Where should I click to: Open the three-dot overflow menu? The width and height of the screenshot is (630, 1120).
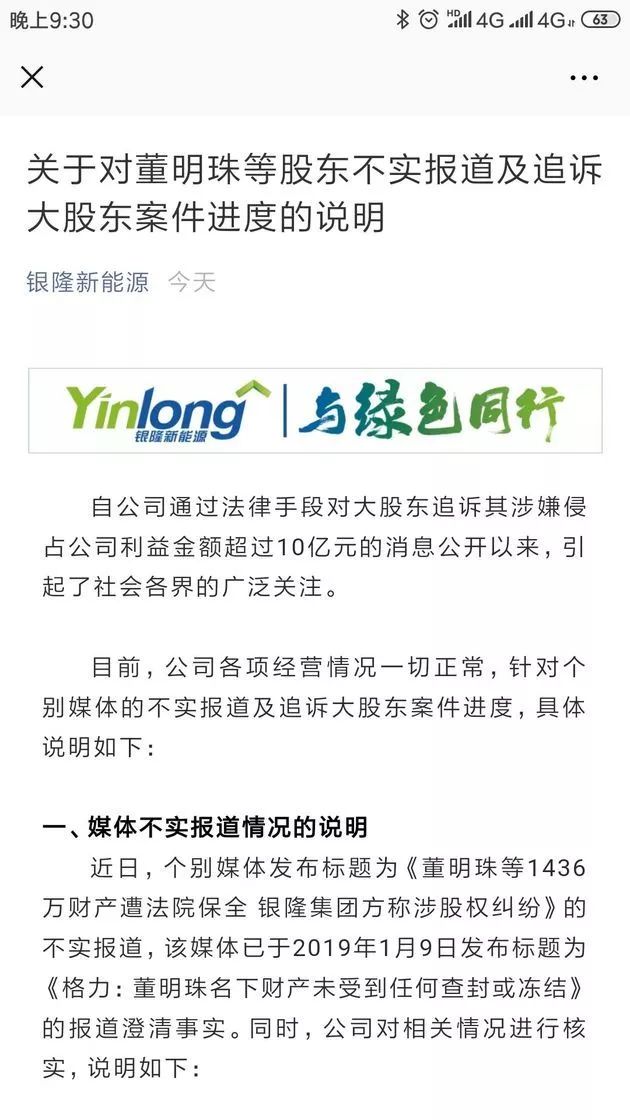tap(584, 77)
